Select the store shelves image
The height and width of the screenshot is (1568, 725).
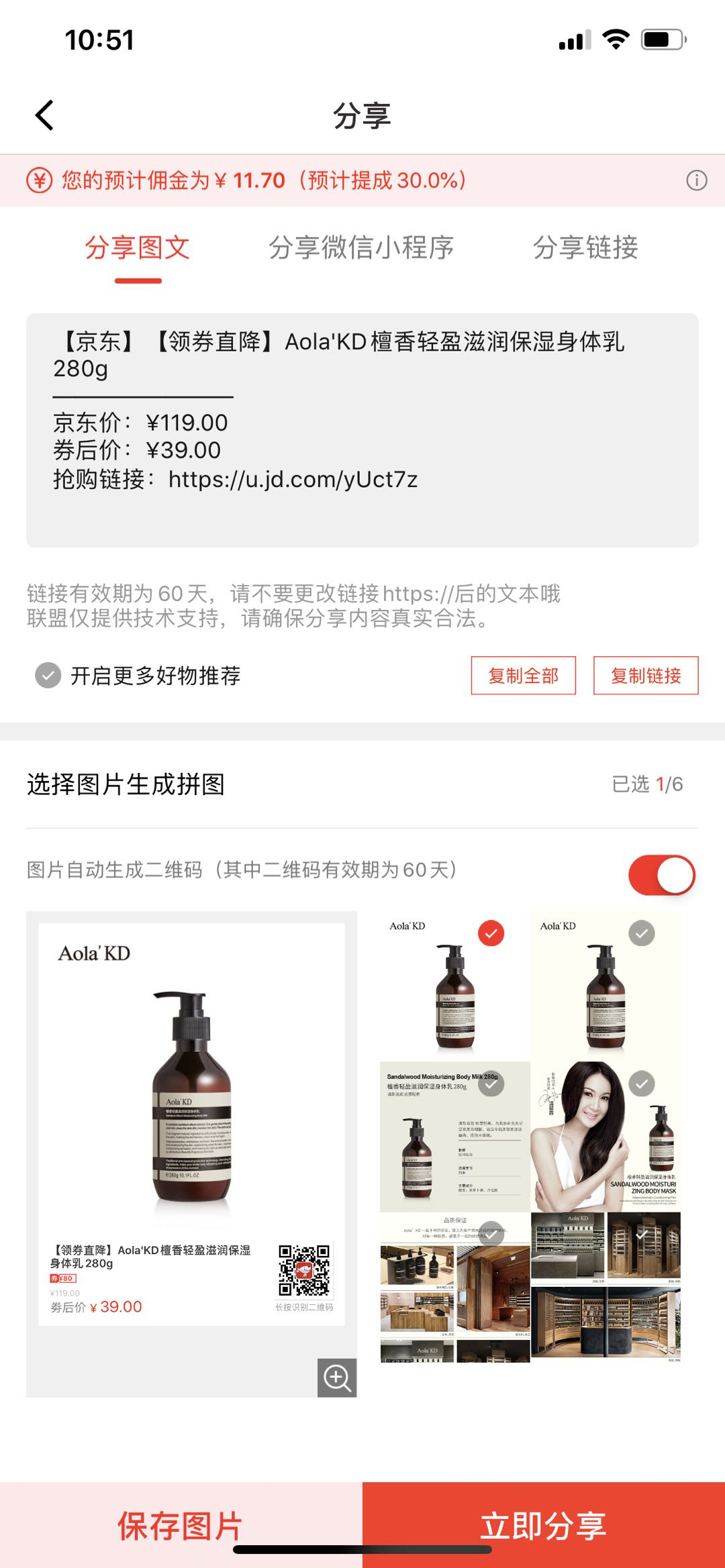[x=642, y=1234]
